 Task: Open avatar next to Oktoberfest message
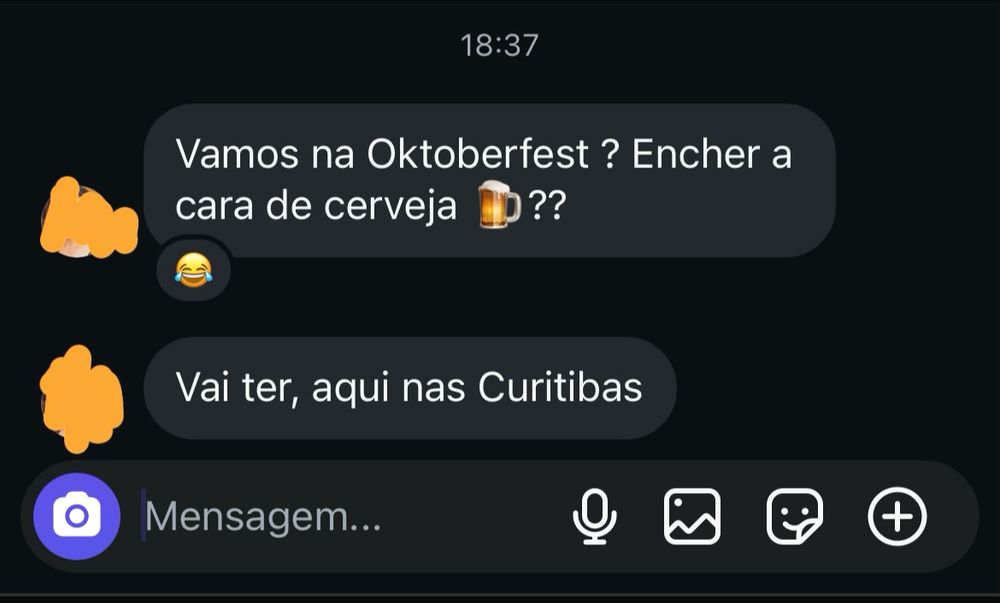click(x=86, y=220)
